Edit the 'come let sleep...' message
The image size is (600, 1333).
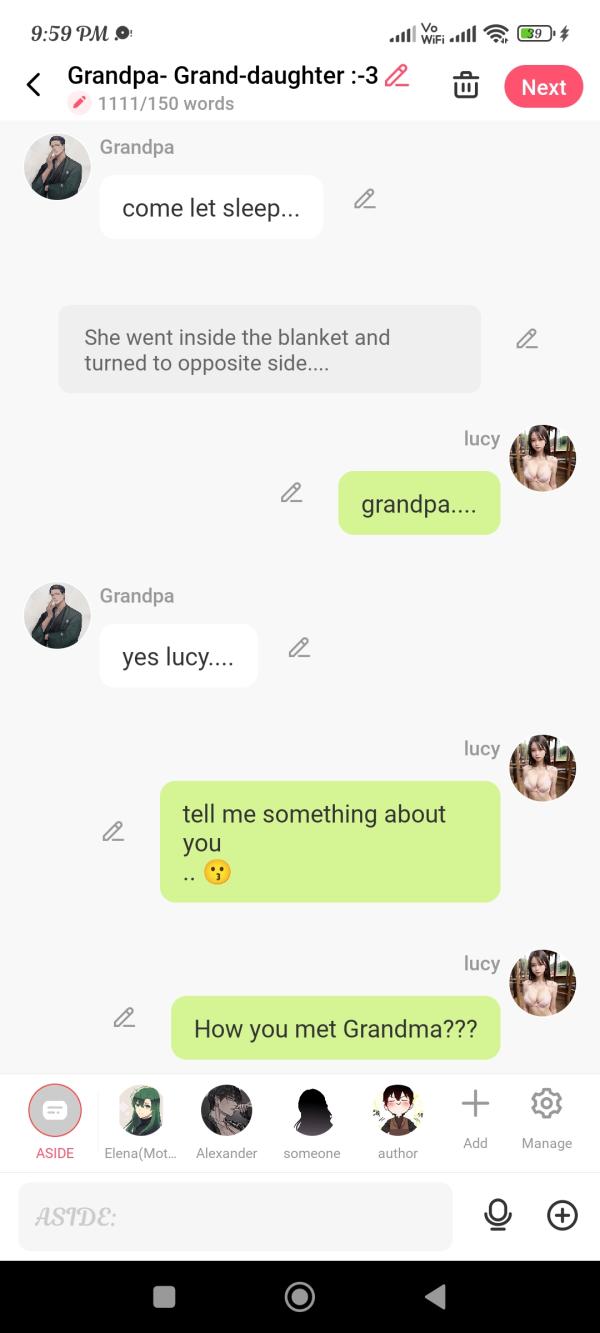[x=364, y=199]
